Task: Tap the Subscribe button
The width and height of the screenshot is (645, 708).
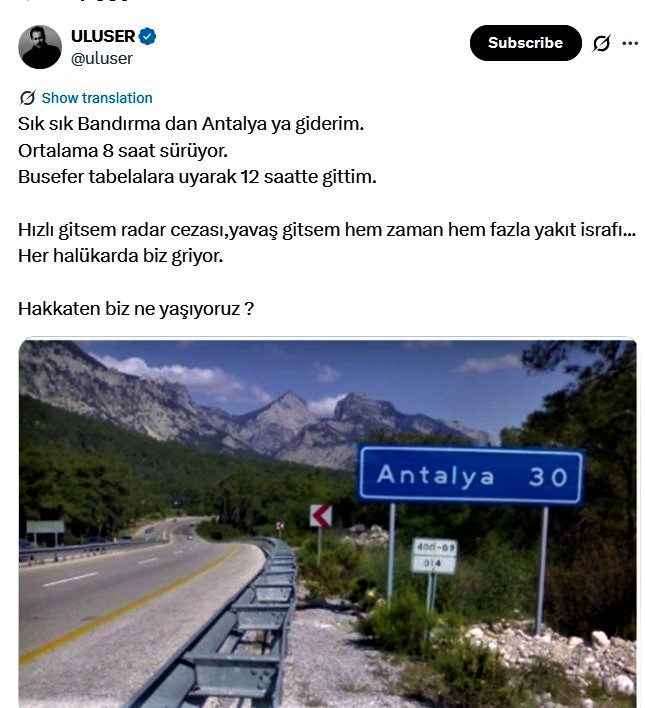Action: (x=525, y=43)
